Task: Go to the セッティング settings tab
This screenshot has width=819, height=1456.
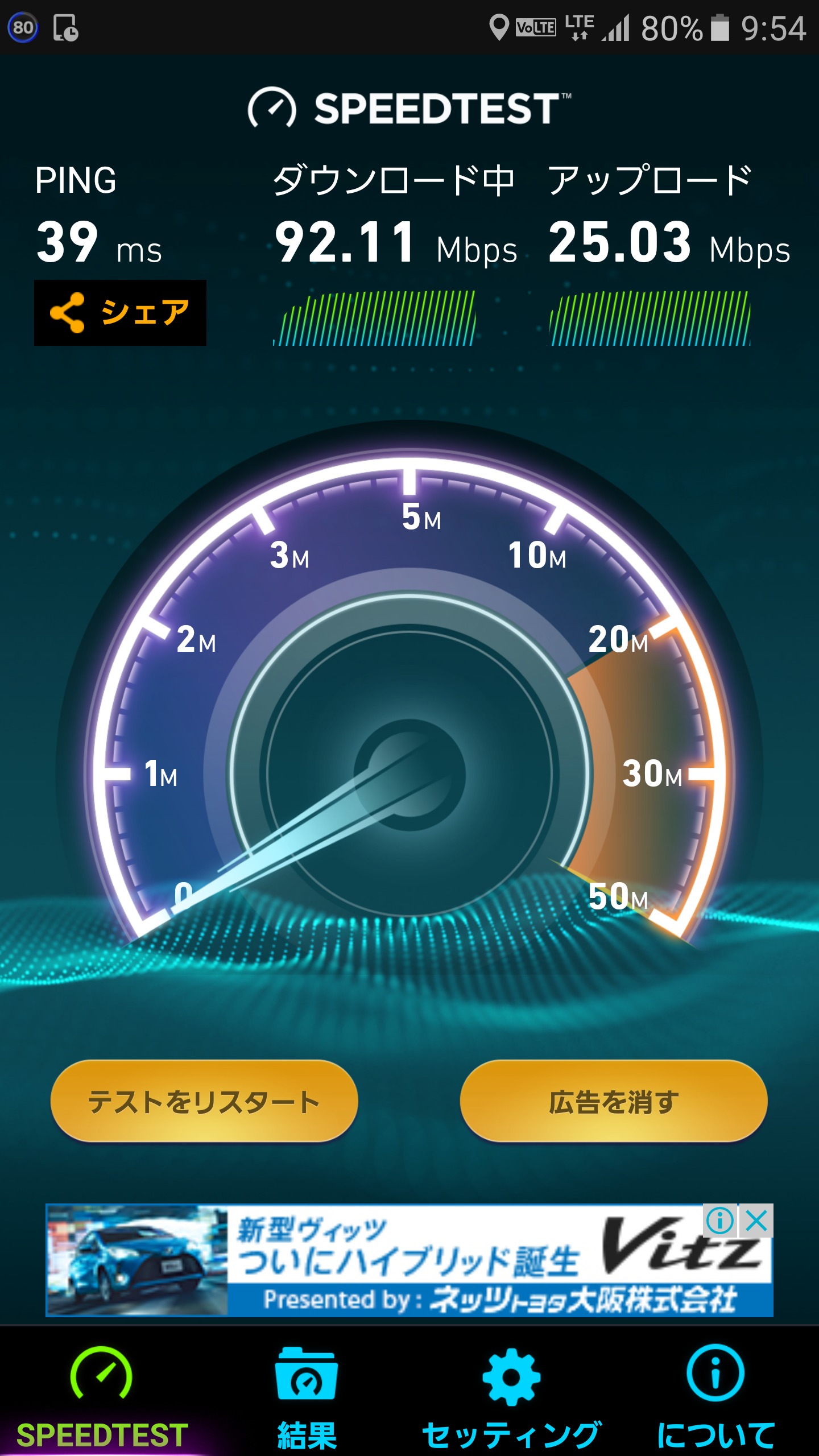Action: pos(511,1393)
